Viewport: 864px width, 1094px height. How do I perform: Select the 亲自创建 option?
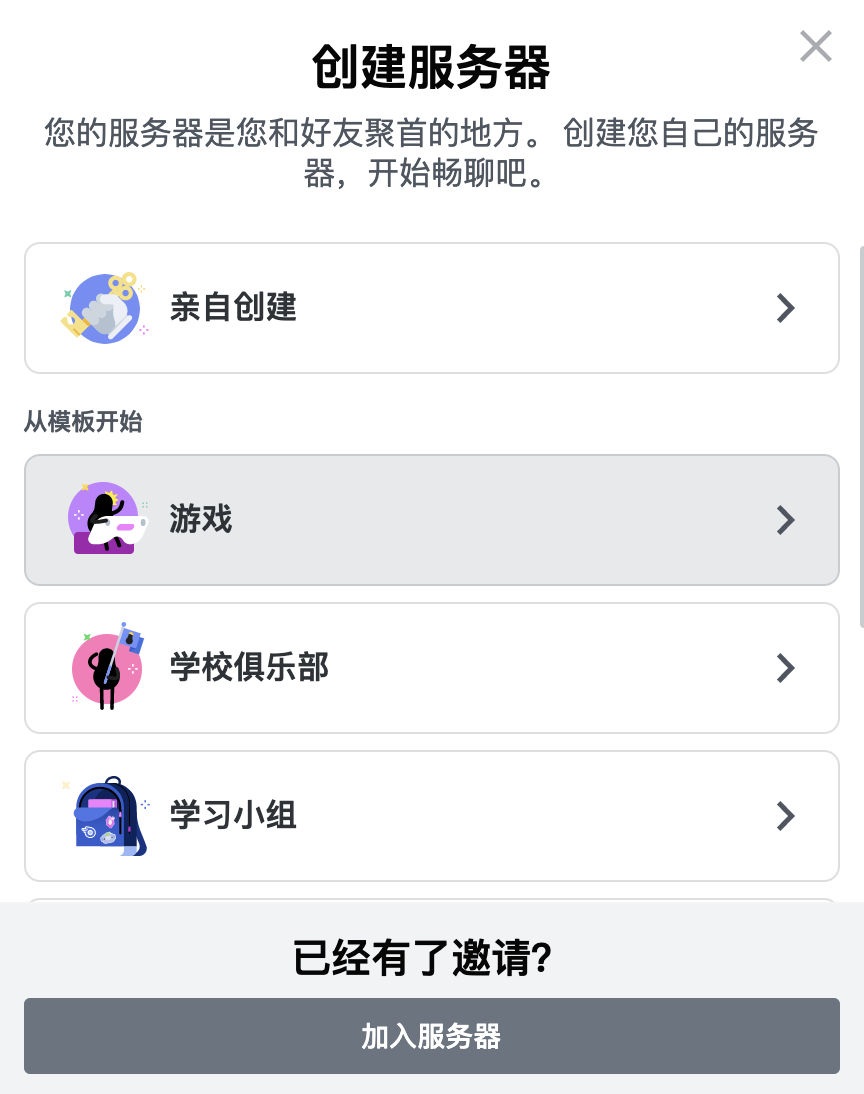pos(431,308)
